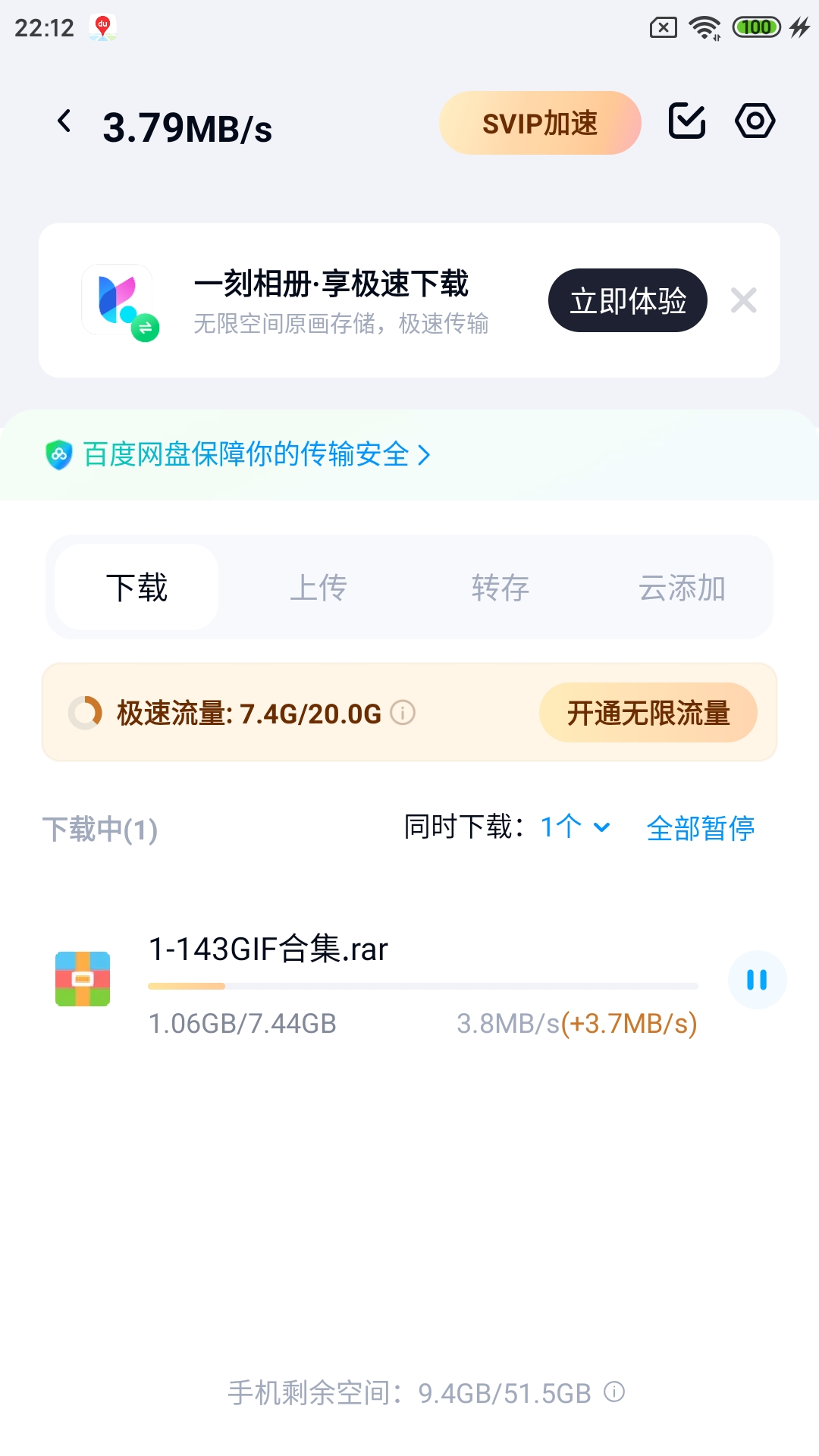Open the 同时下载 count dropdown
Image resolution: width=819 pixels, height=1456 pixels.
(574, 828)
